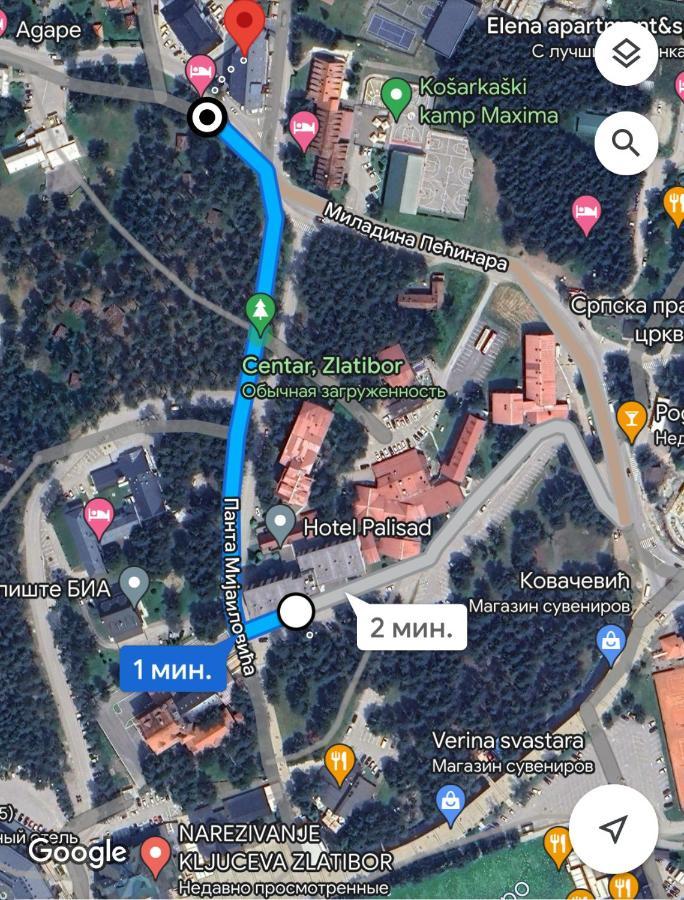The width and height of the screenshot is (684, 900).
Task: Select the Ковачевић souvenir shop marker
Action: [609, 640]
